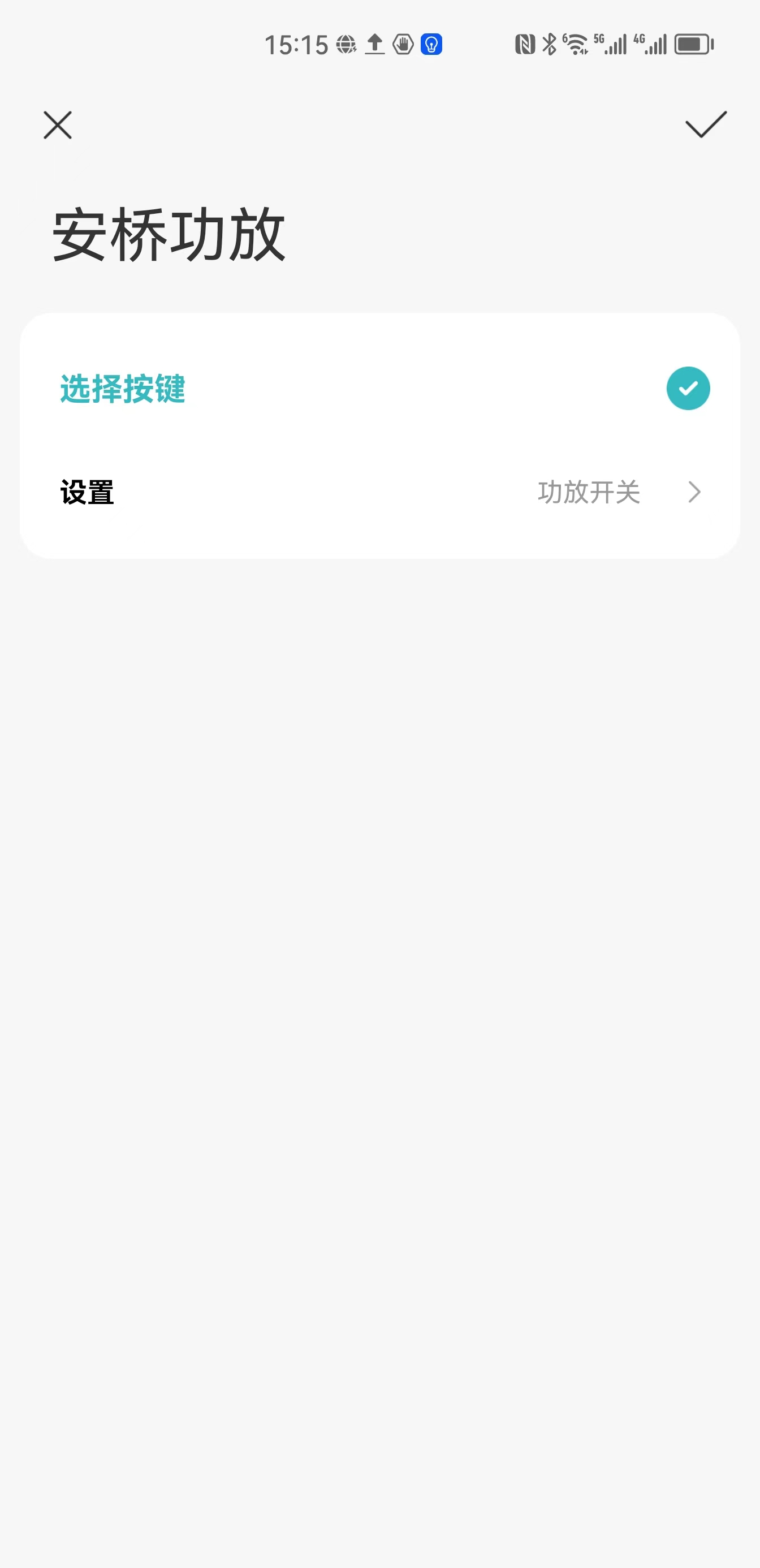
Task: Tap the battery indicator icon
Action: pyautogui.click(x=694, y=43)
